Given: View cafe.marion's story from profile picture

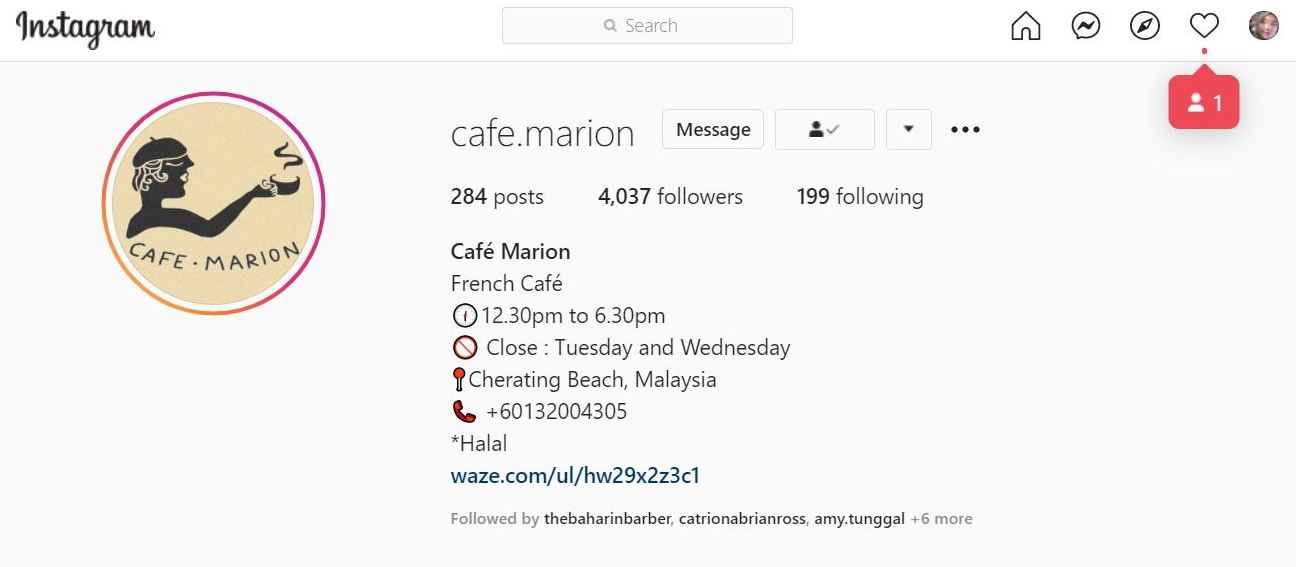Looking at the screenshot, I should pos(213,203).
